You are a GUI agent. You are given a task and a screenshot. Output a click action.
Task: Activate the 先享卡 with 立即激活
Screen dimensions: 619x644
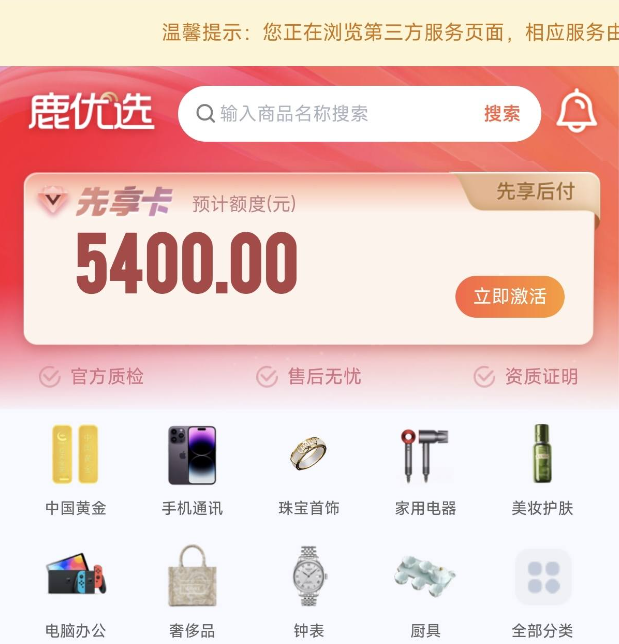point(510,297)
